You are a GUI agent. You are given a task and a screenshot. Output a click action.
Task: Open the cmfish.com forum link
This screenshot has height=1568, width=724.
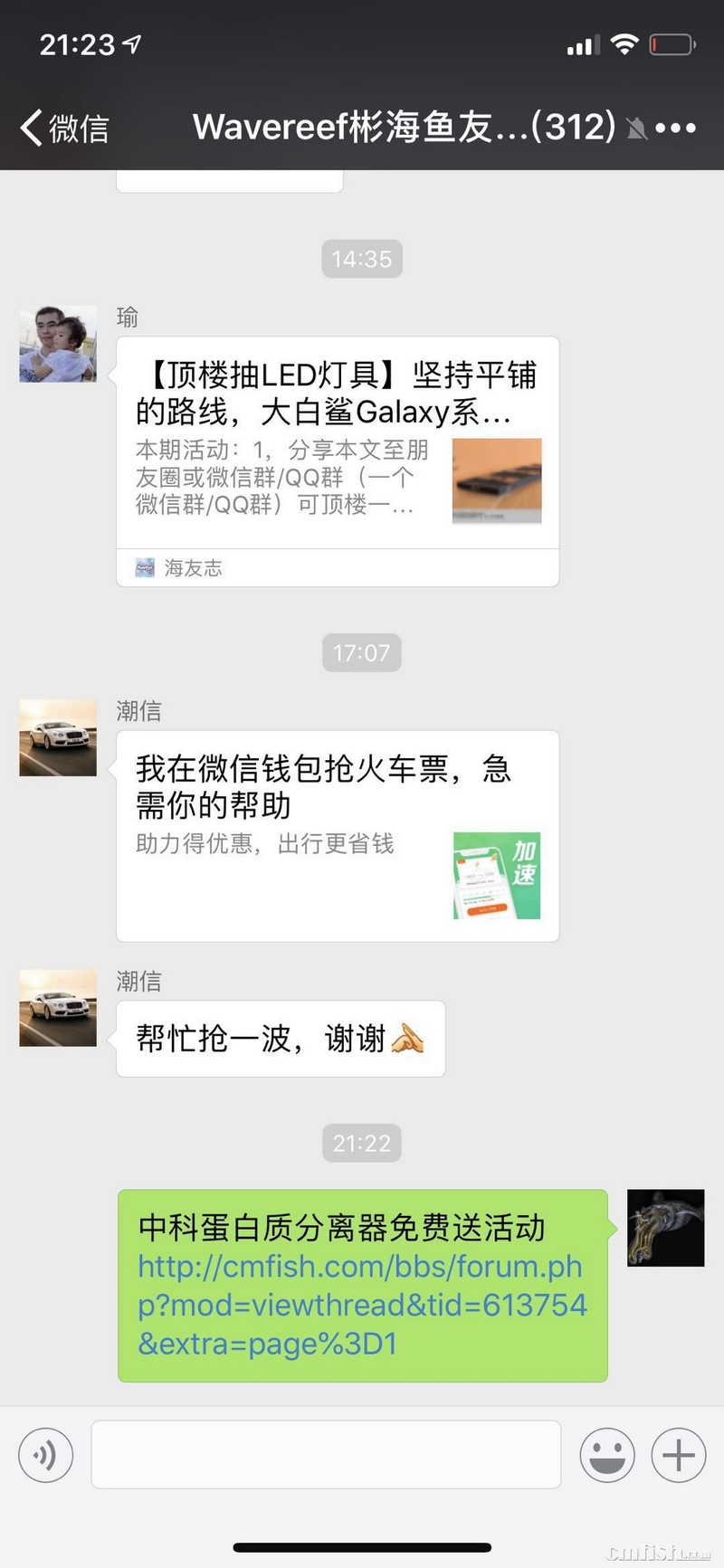click(362, 1305)
